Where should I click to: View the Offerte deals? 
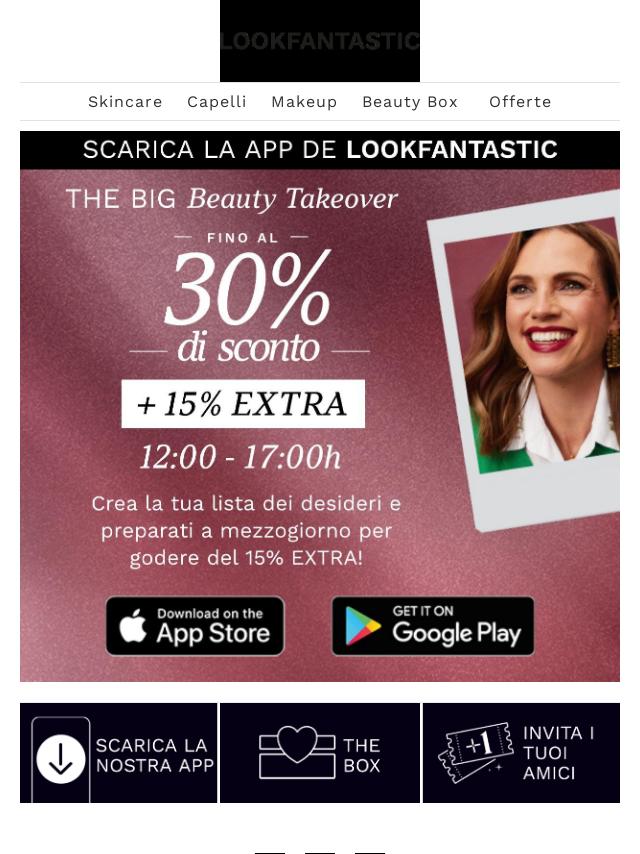[x=520, y=102]
